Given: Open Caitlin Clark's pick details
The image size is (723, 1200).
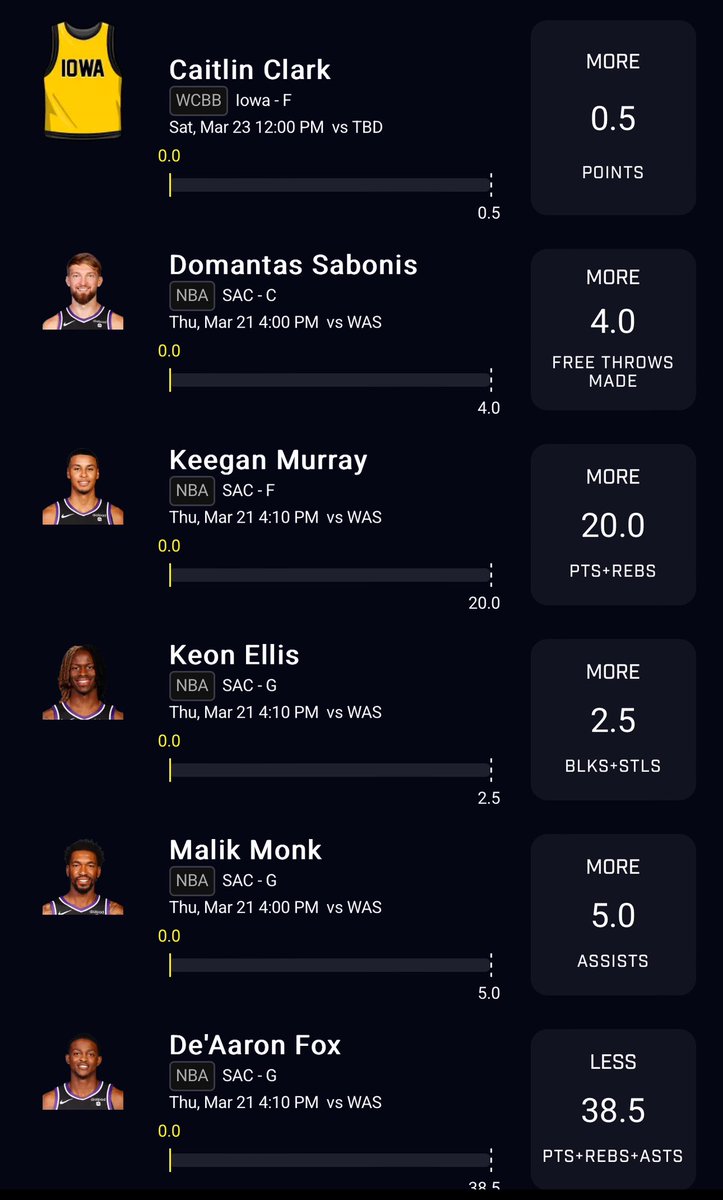Looking at the screenshot, I should click(x=250, y=70).
